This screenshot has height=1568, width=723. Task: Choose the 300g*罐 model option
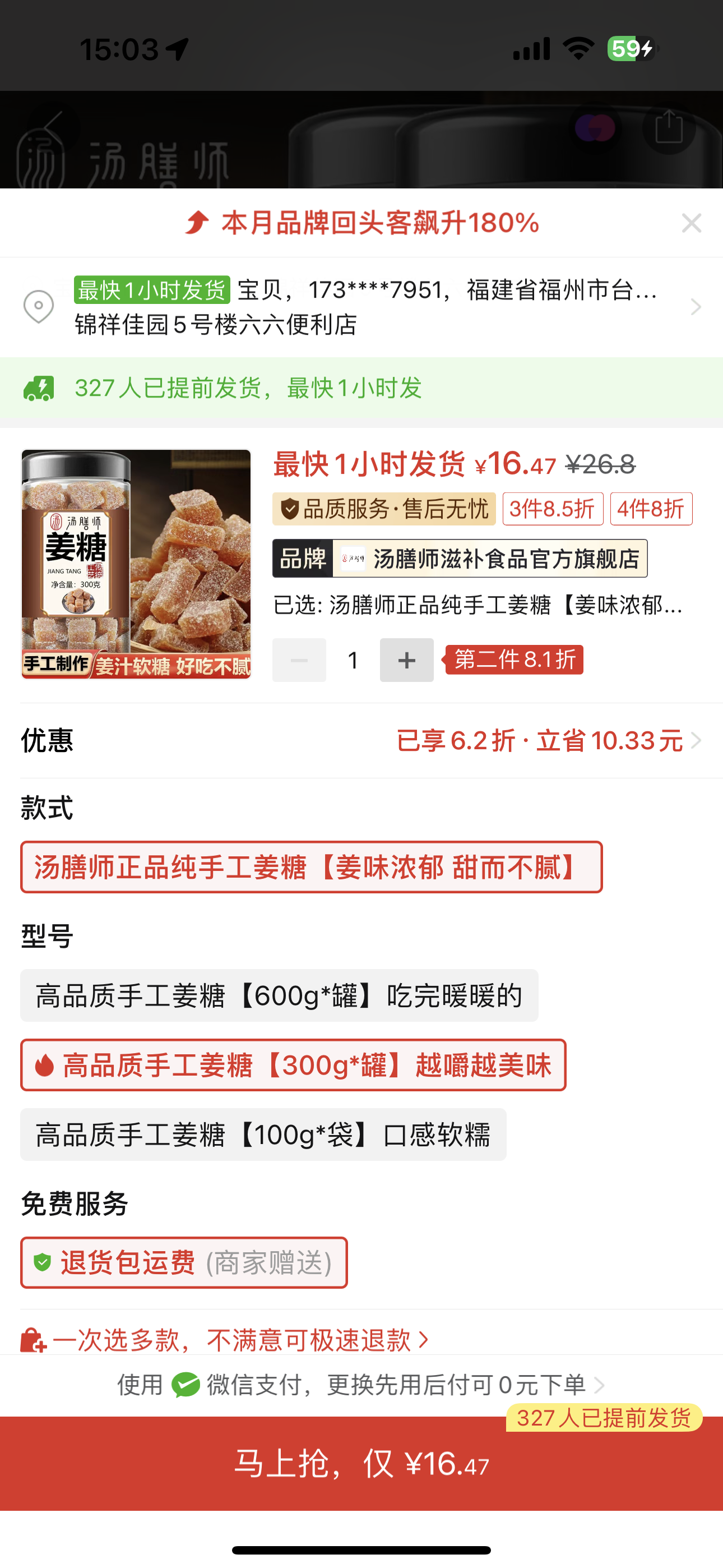pyautogui.click(x=293, y=1065)
